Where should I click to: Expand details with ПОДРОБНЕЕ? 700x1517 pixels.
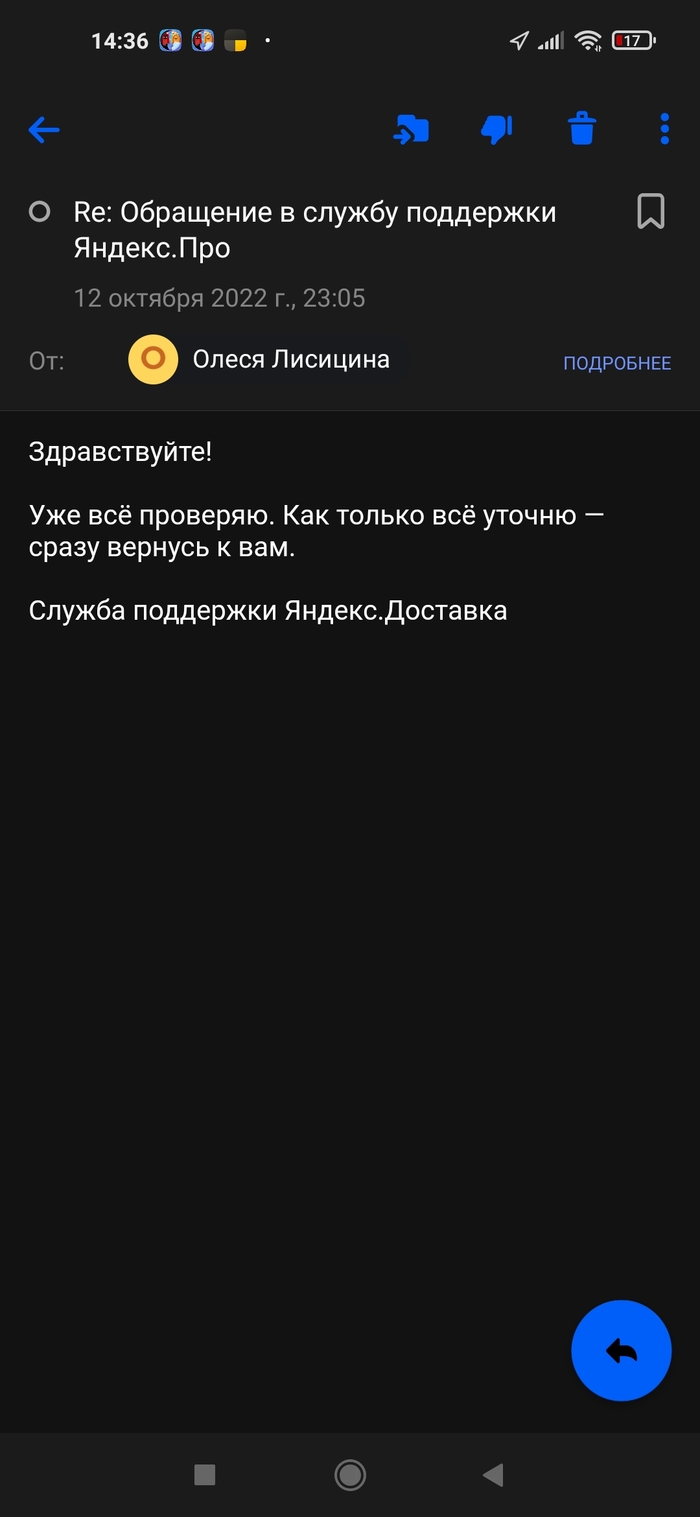tap(617, 363)
